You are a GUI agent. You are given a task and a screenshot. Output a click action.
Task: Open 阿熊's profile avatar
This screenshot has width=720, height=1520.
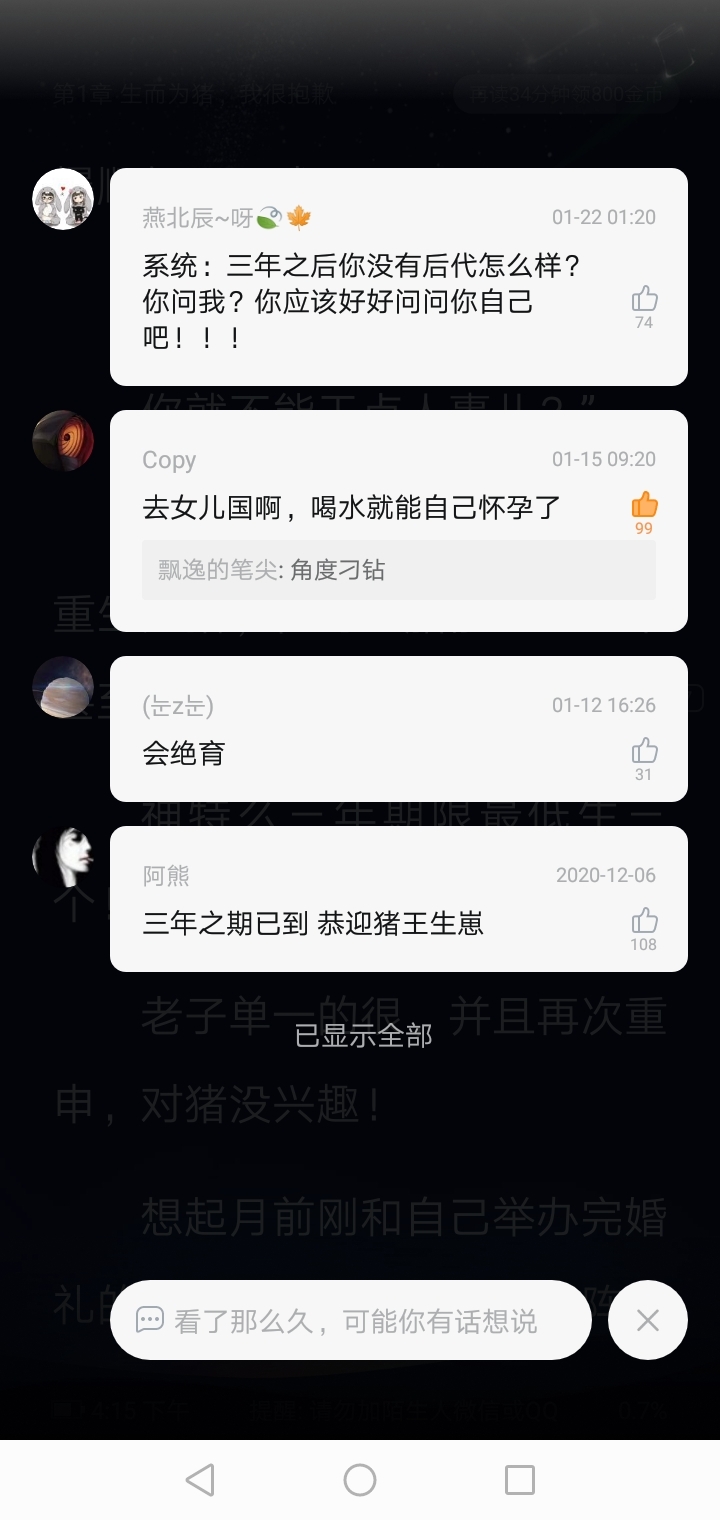coord(63,857)
